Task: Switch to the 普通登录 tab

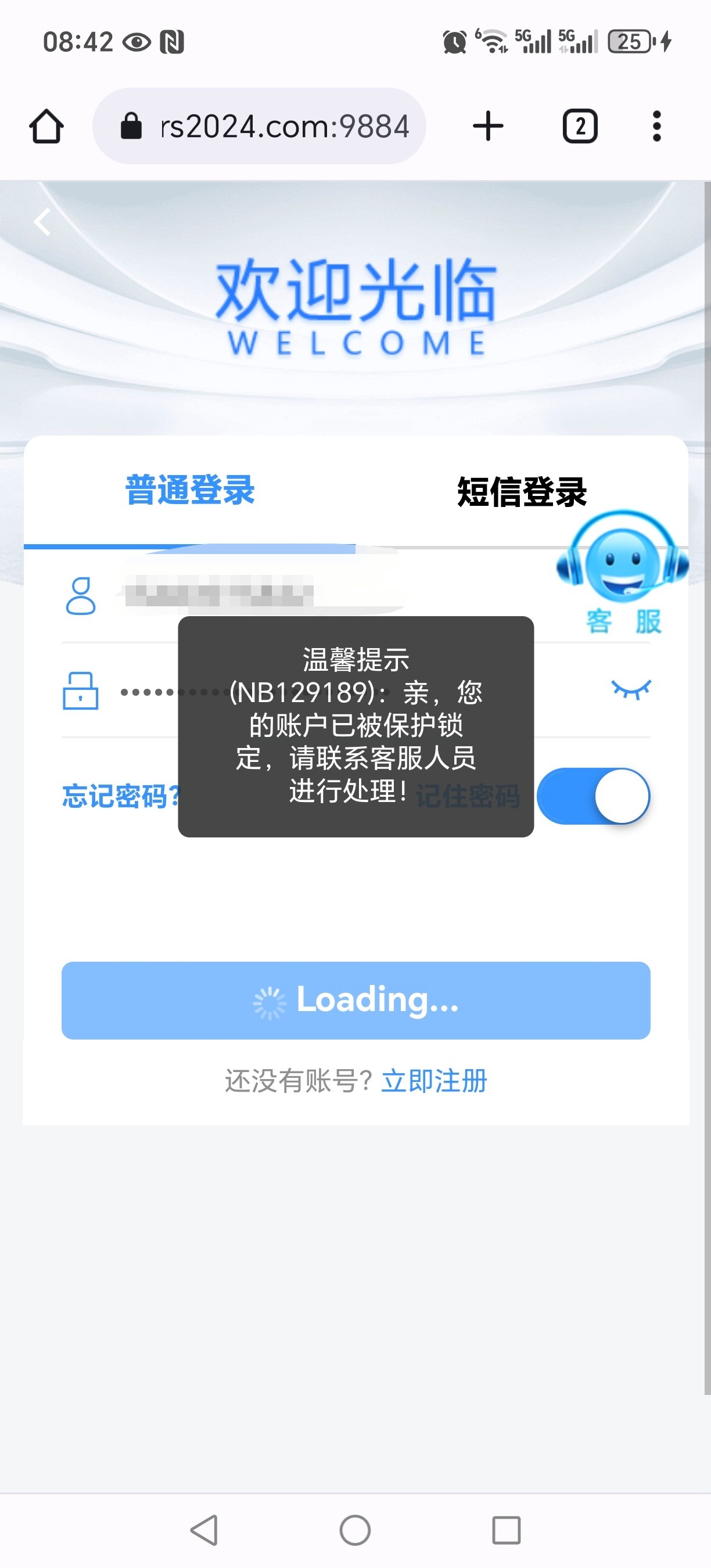Action: 190,491
